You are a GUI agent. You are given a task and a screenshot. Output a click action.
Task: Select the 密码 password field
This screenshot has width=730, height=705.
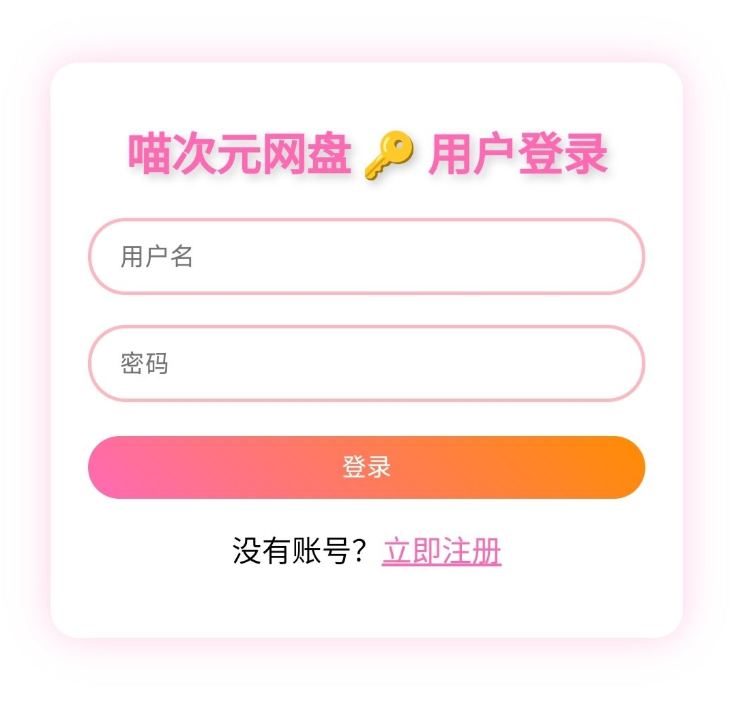[x=366, y=364]
